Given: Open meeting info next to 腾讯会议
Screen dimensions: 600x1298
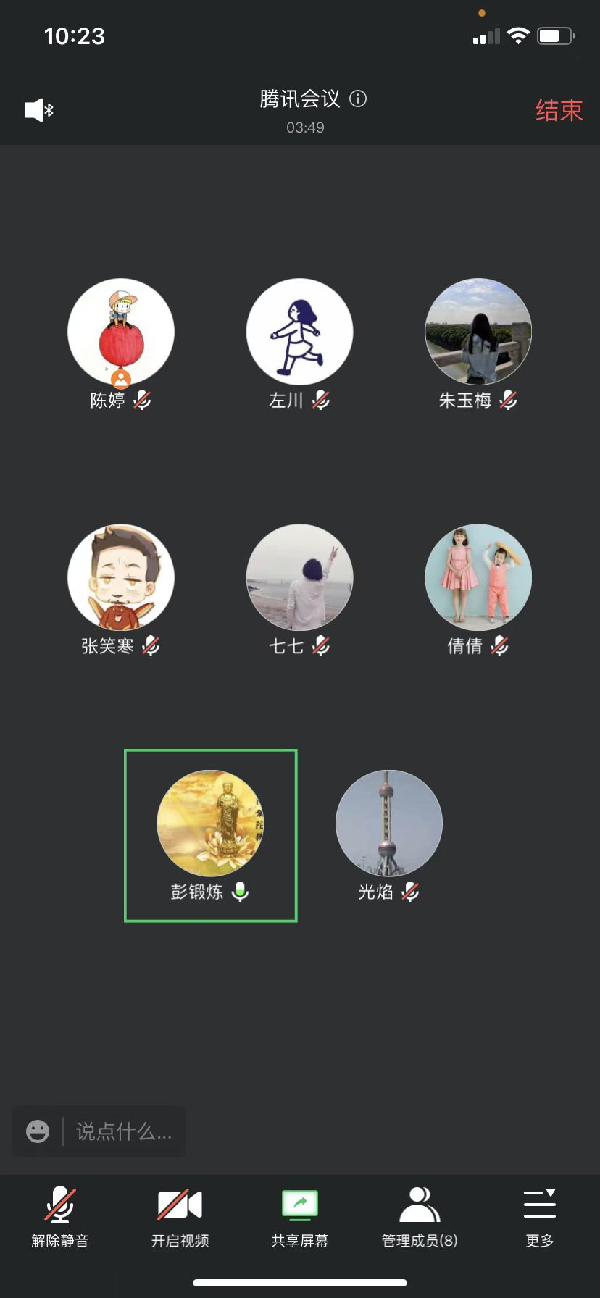Looking at the screenshot, I should coord(359,99).
